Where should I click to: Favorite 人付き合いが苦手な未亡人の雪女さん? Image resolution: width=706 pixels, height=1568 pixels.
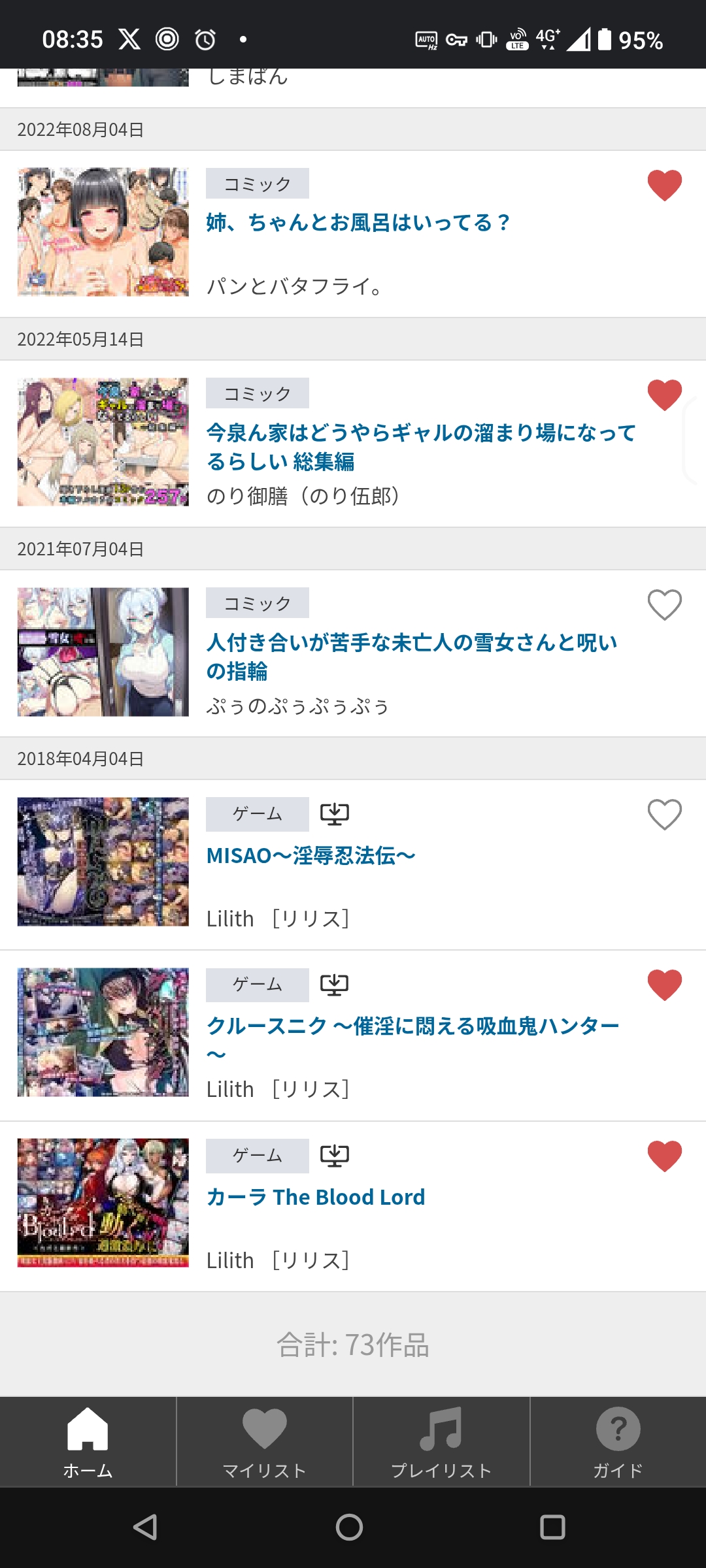pos(664,604)
